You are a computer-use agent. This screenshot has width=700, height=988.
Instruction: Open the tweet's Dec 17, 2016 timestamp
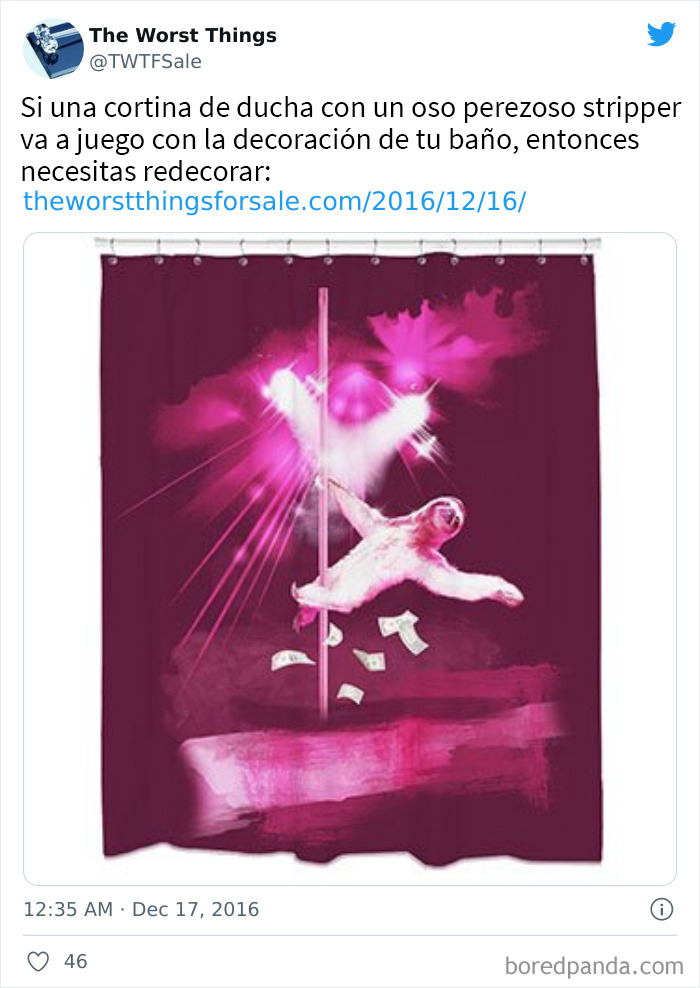tap(140, 909)
